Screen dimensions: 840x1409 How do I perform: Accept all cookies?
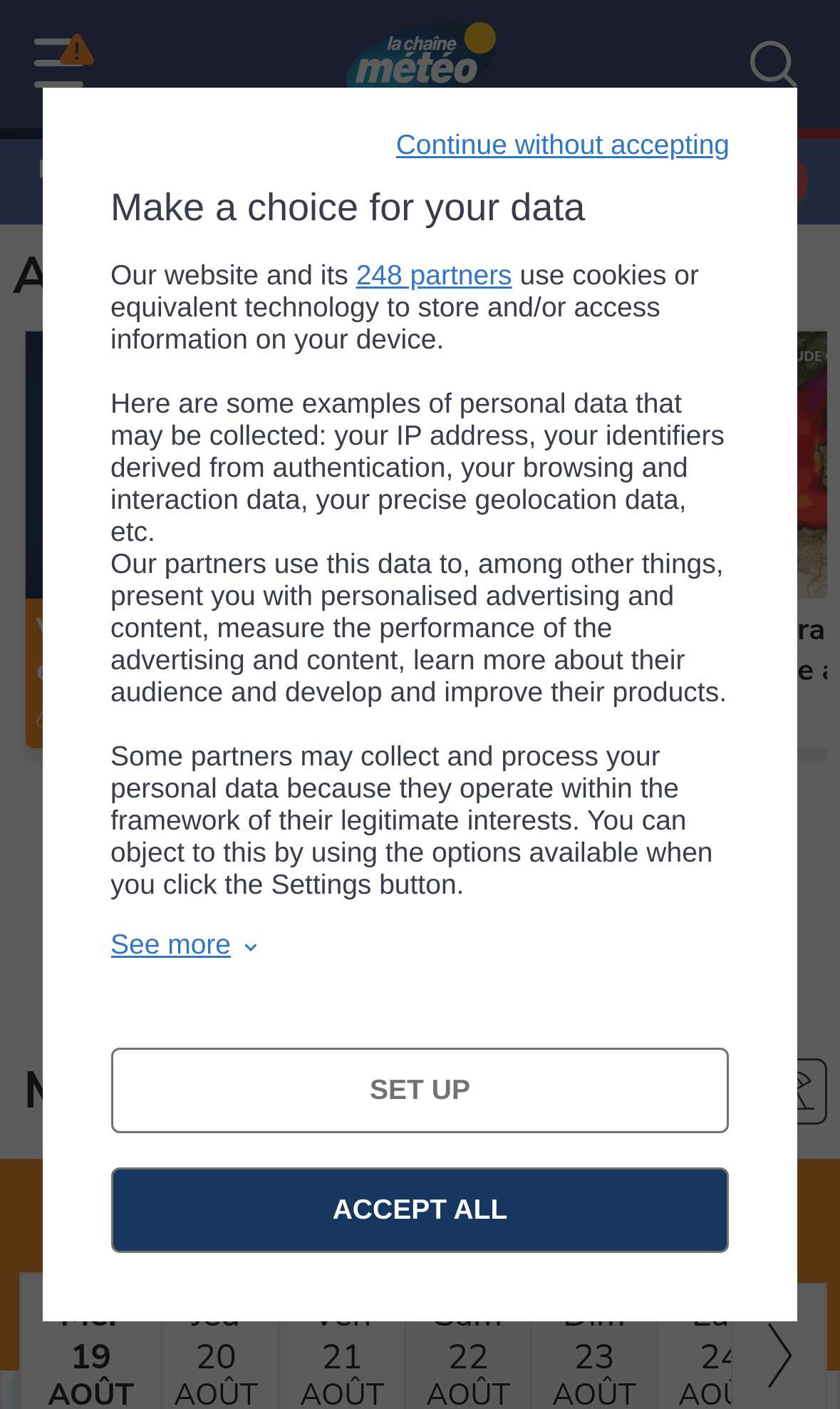tap(420, 1209)
